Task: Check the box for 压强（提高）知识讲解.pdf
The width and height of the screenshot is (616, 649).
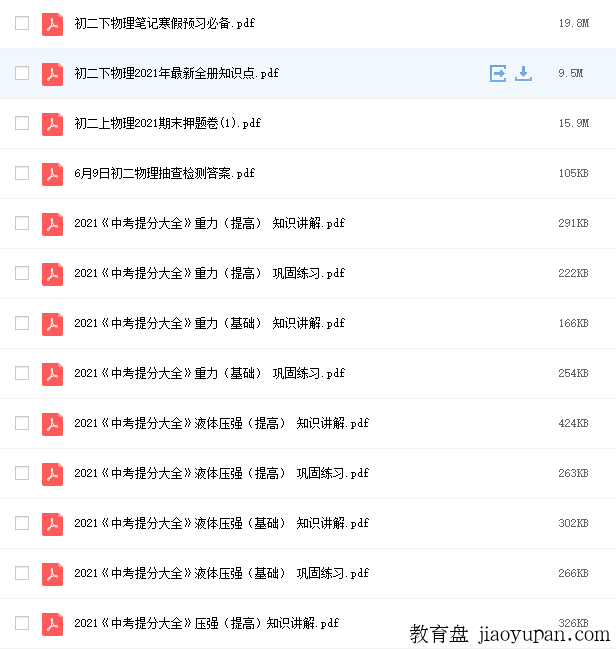Action: (22, 623)
